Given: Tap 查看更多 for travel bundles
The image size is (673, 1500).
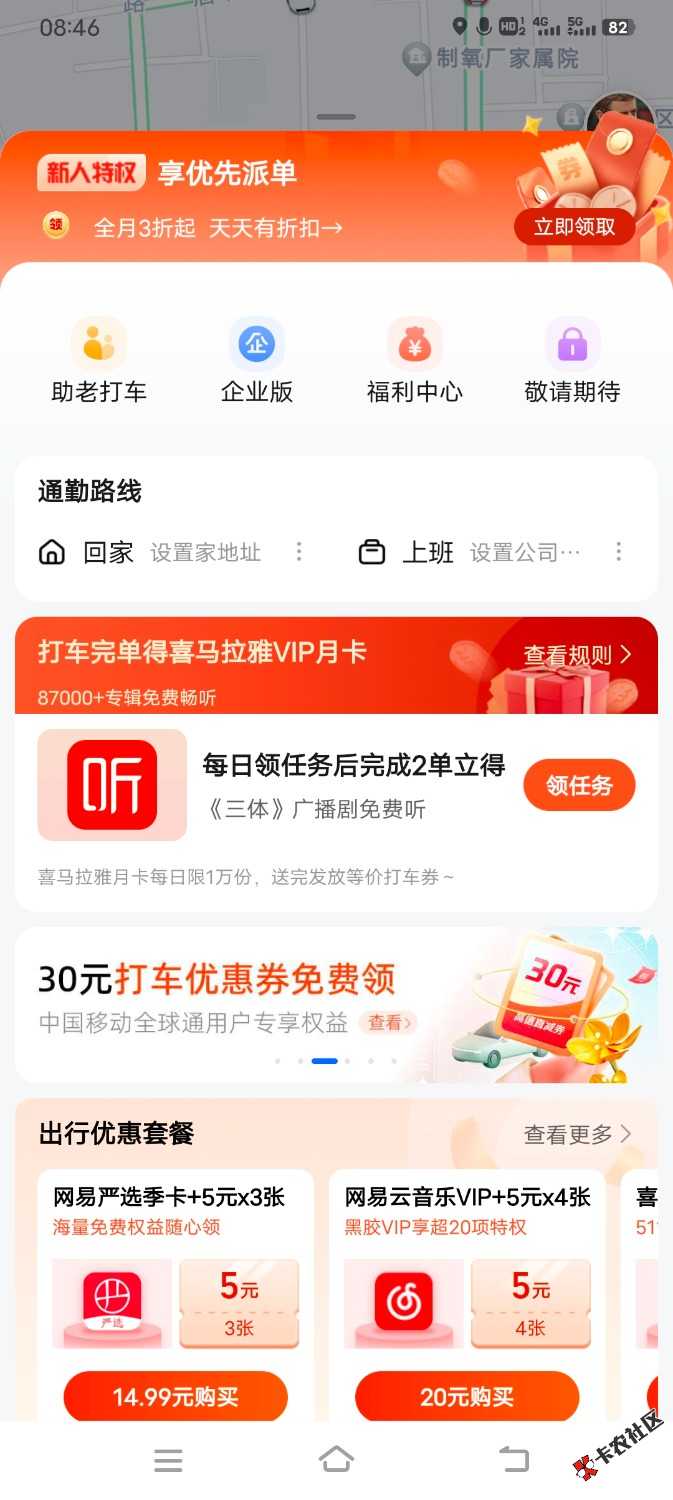Looking at the screenshot, I should (577, 1134).
